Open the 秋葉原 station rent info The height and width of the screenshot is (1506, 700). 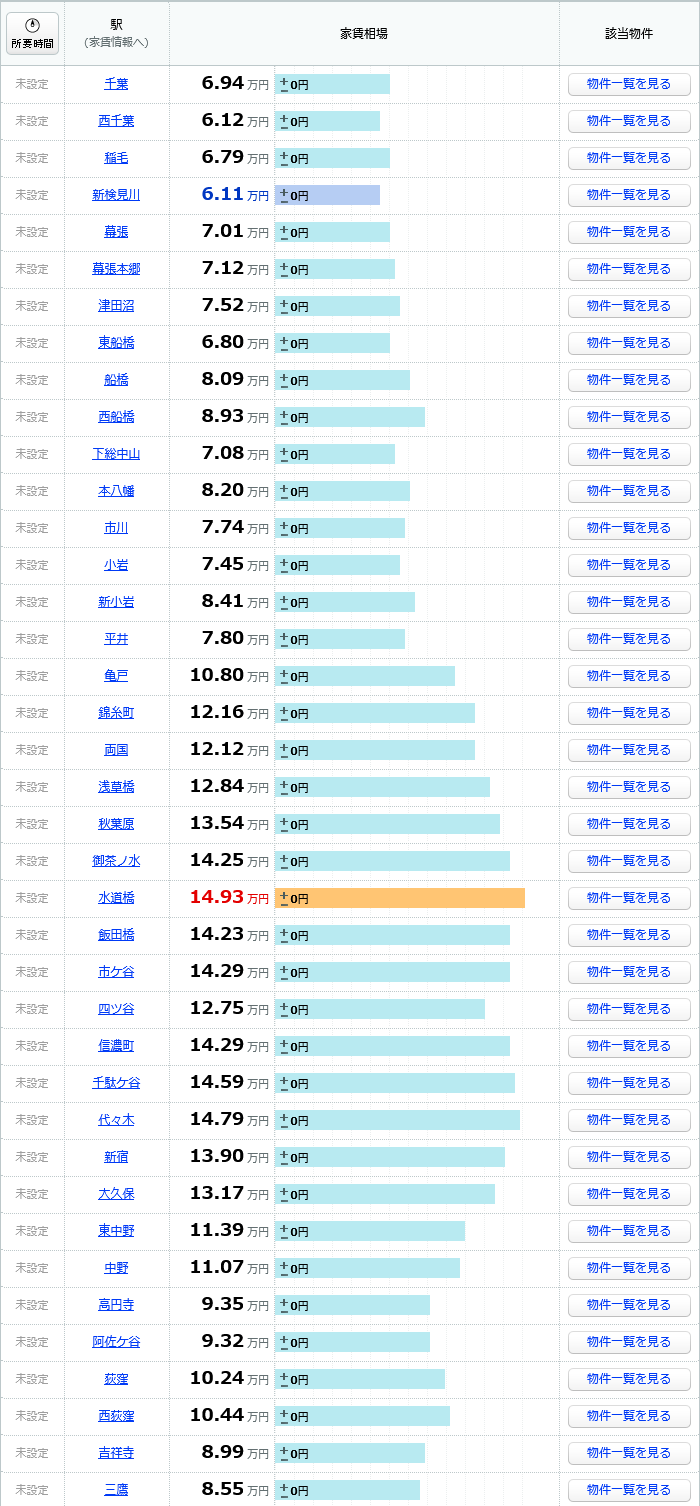click(x=116, y=824)
